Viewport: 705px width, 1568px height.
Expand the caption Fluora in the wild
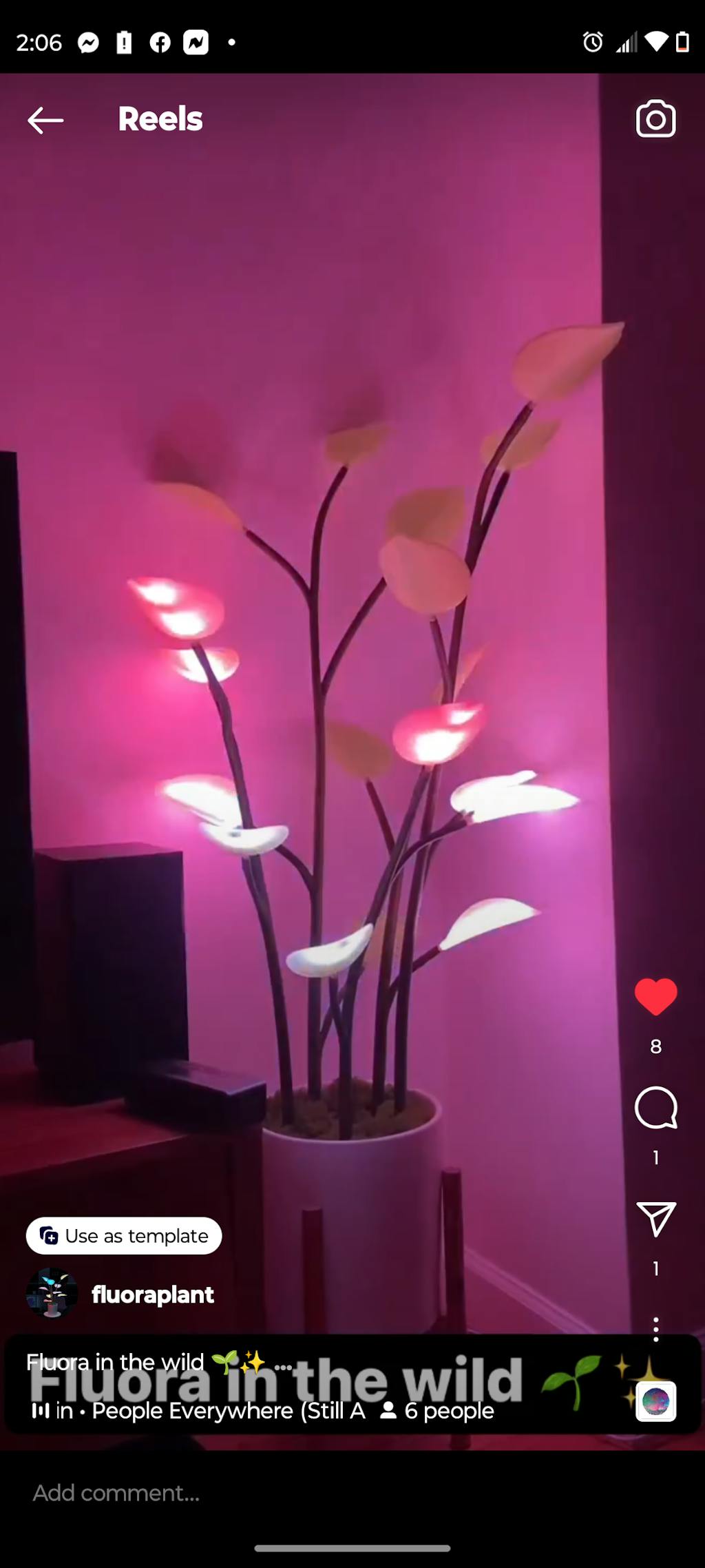[158, 1362]
